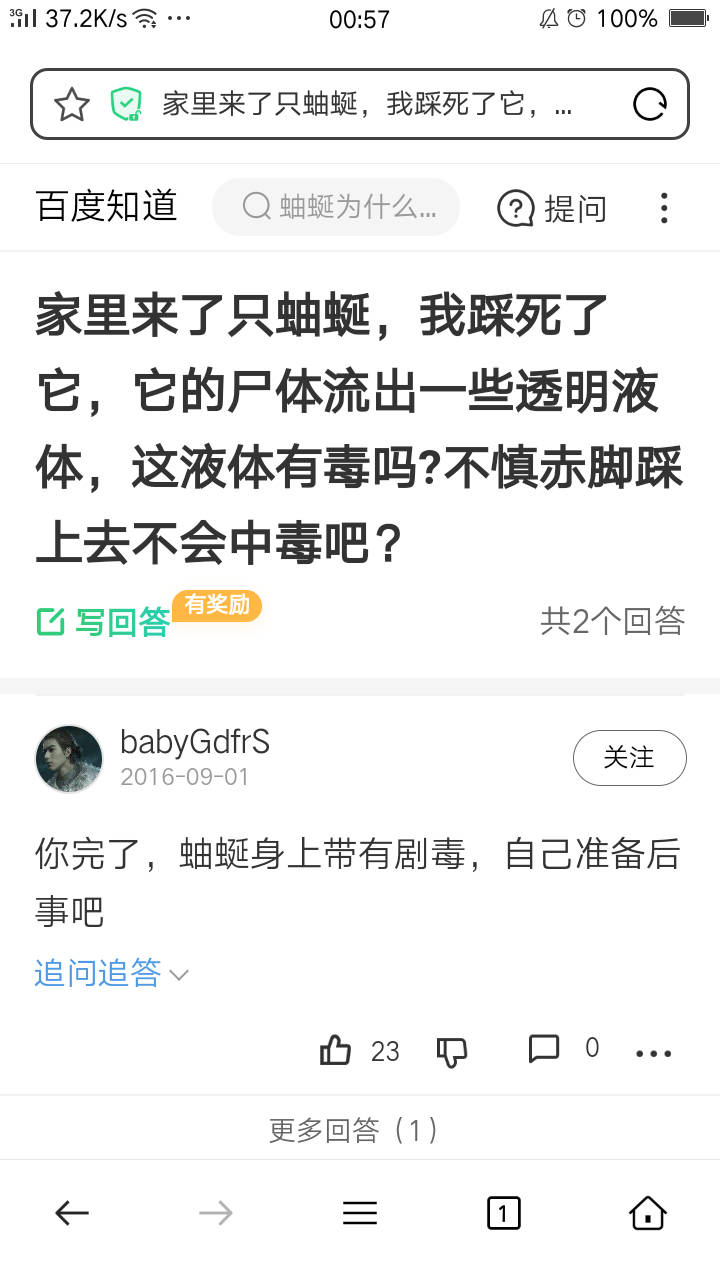Show 更多回答 (1) more answers
720x1280 pixels.
pyautogui.click(x=354, y=1130)
